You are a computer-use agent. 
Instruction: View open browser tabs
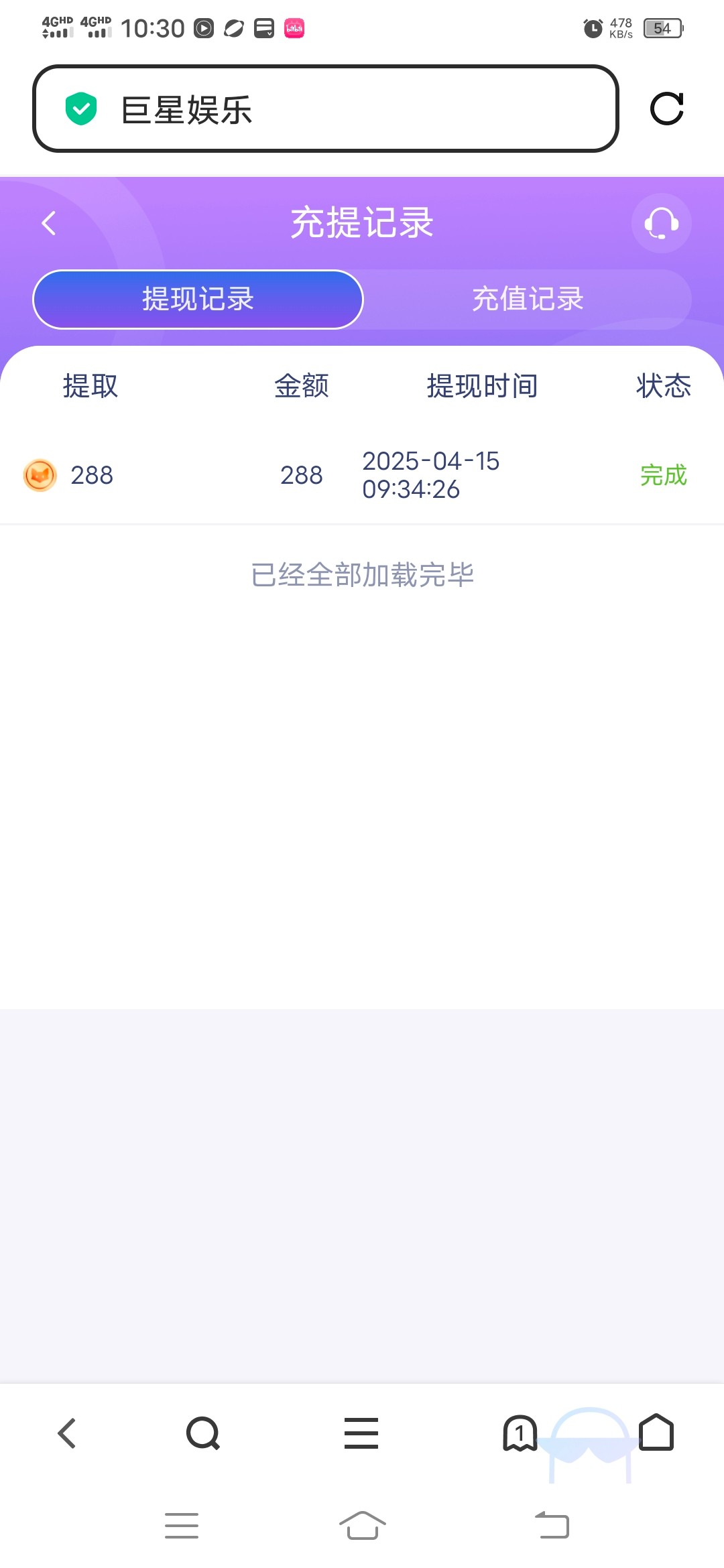(x=520, y=1433)
